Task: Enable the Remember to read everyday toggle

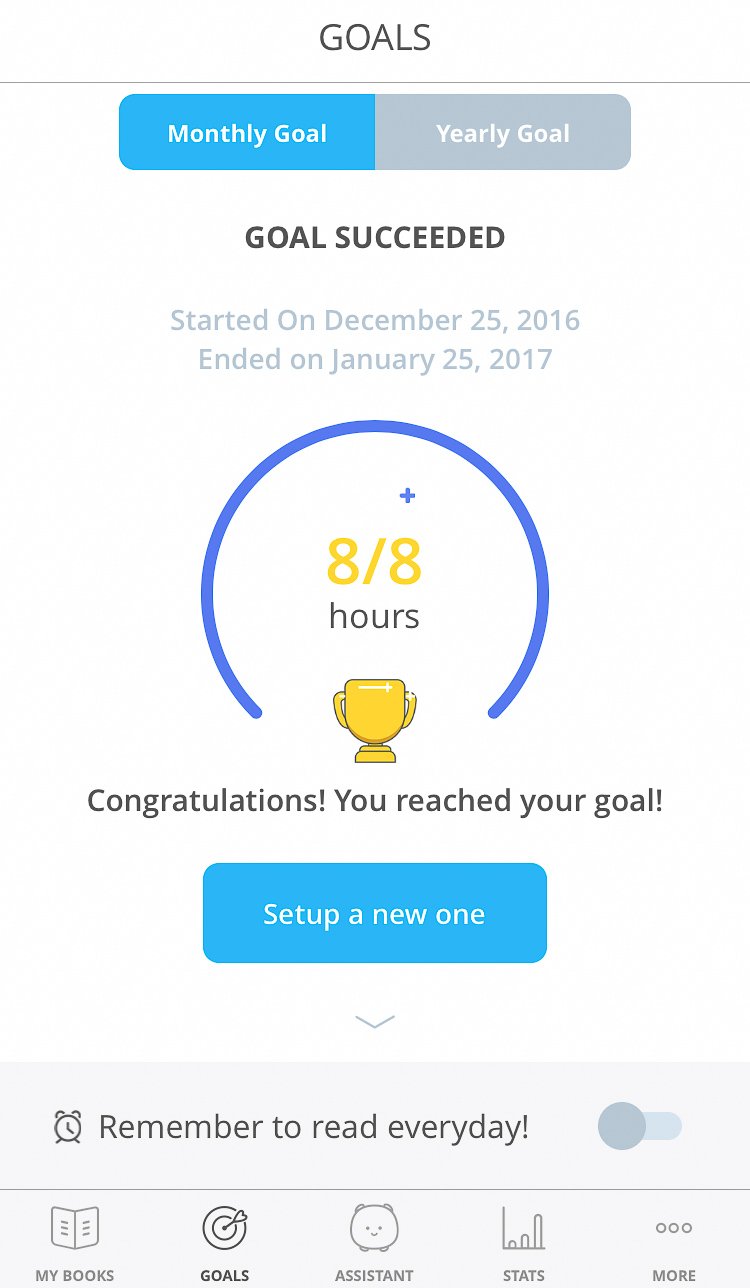Action: tap(639, 1126)
